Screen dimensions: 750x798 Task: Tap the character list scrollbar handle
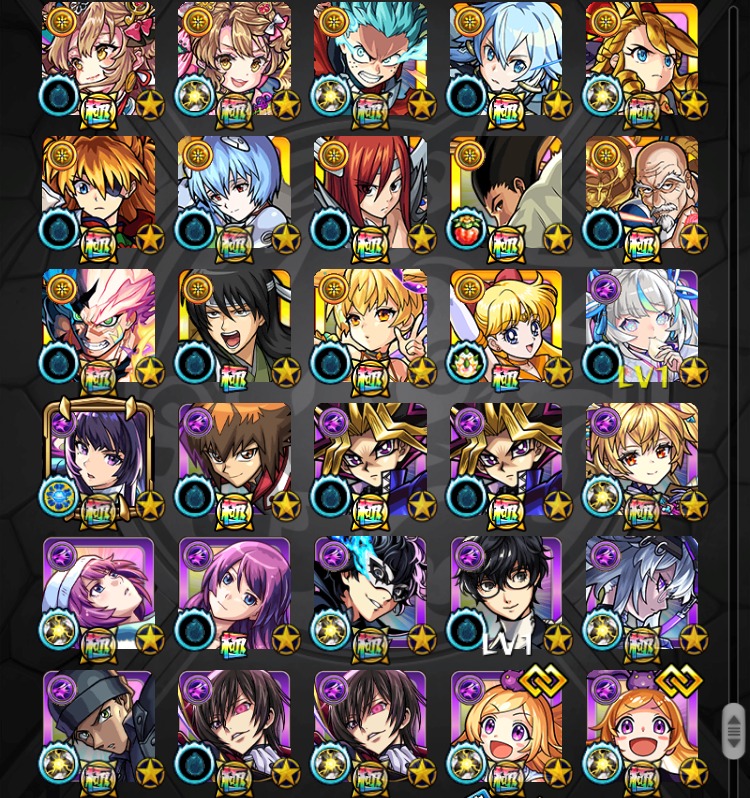[734, 731]
